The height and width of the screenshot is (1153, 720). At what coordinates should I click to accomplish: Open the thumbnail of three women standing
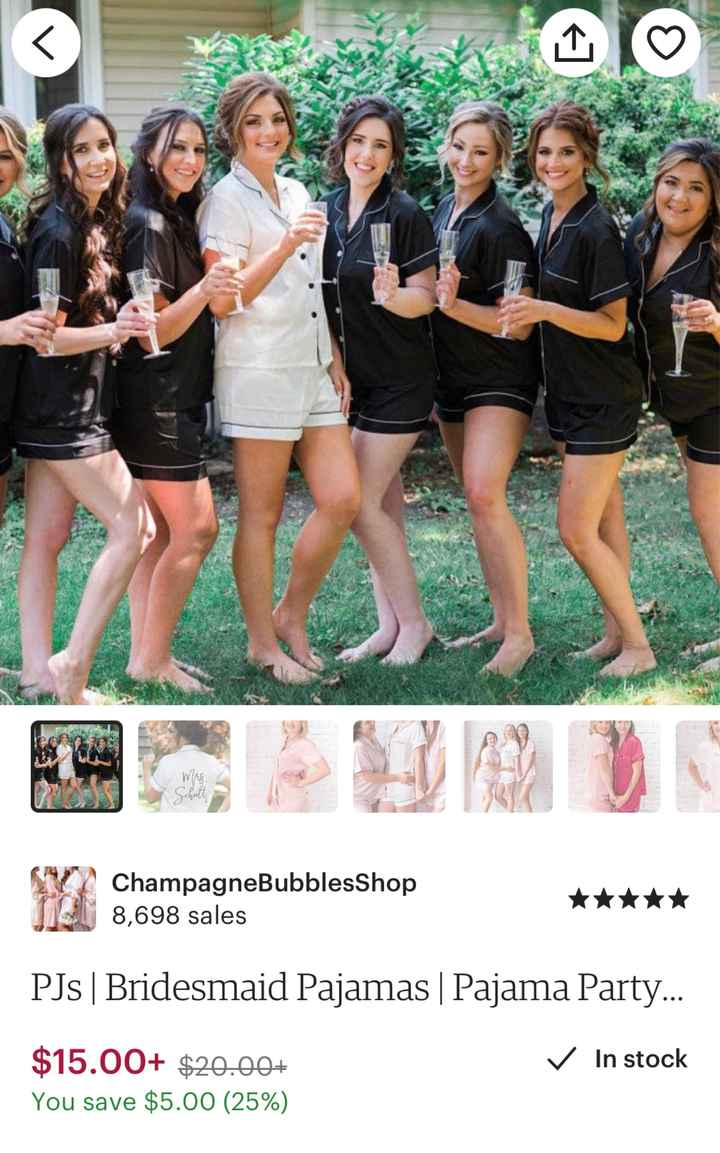507,766
